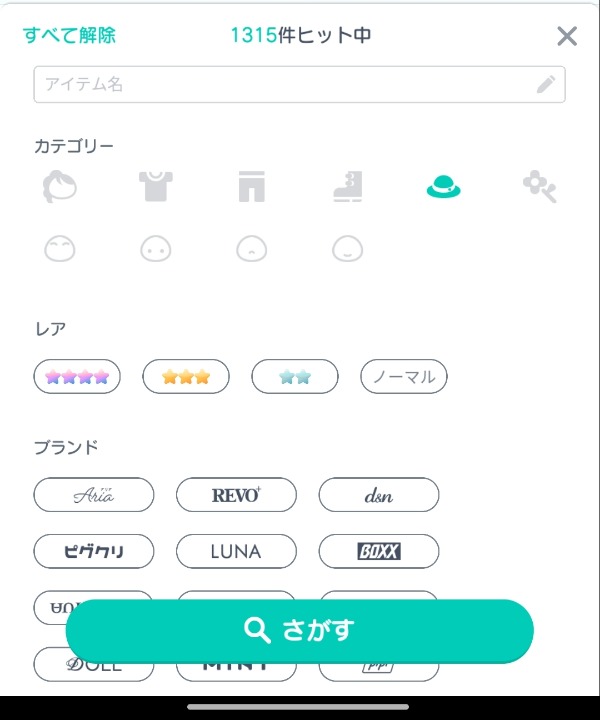
Task: Select the ピグクリ brand chip
Action: (94, 551)
